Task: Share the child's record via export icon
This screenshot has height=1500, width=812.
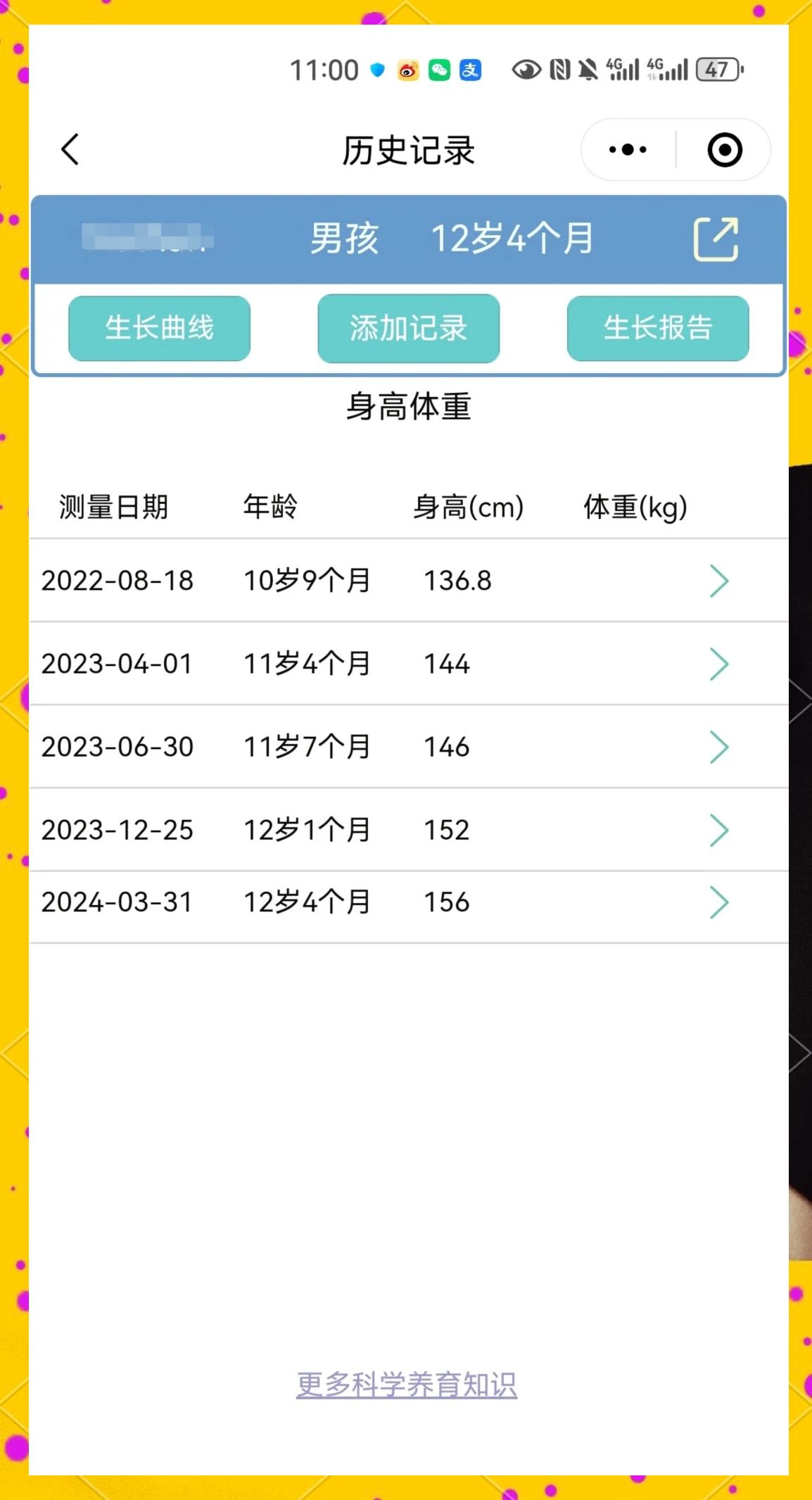Action: (x=715, y=239)
